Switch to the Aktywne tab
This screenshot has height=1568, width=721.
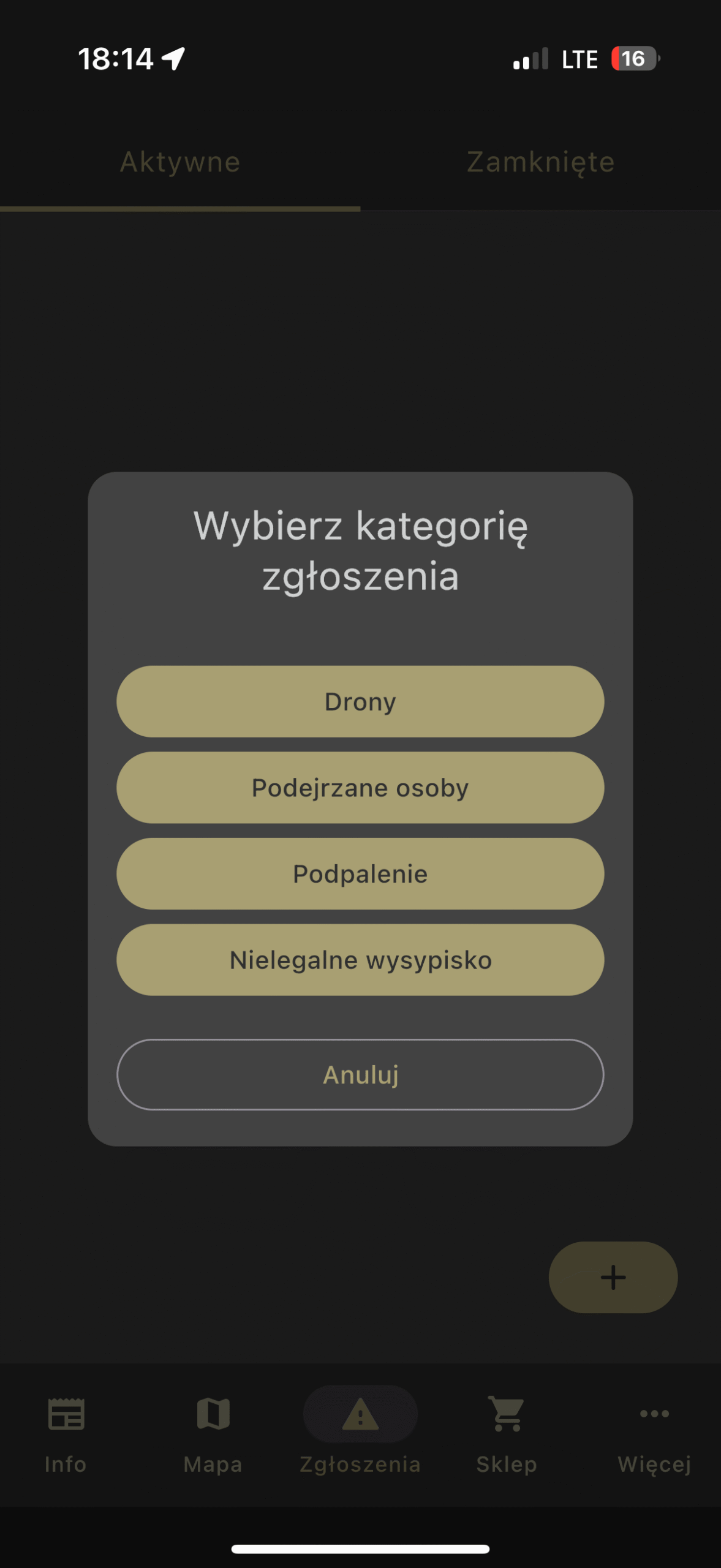[x=180, y=162]
